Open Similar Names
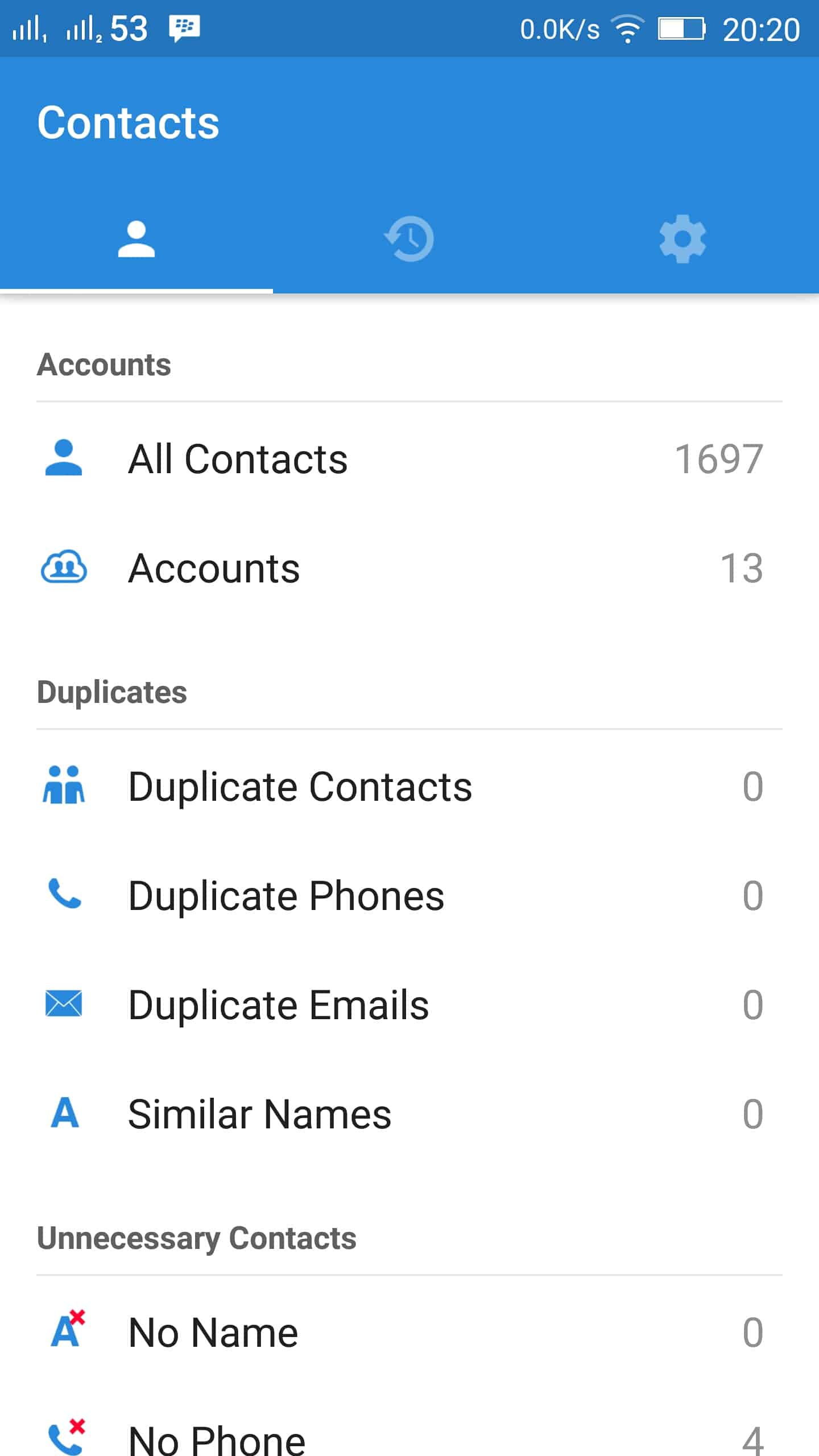The width and height of the screenshot is (819, 1456). (409, 1114)
